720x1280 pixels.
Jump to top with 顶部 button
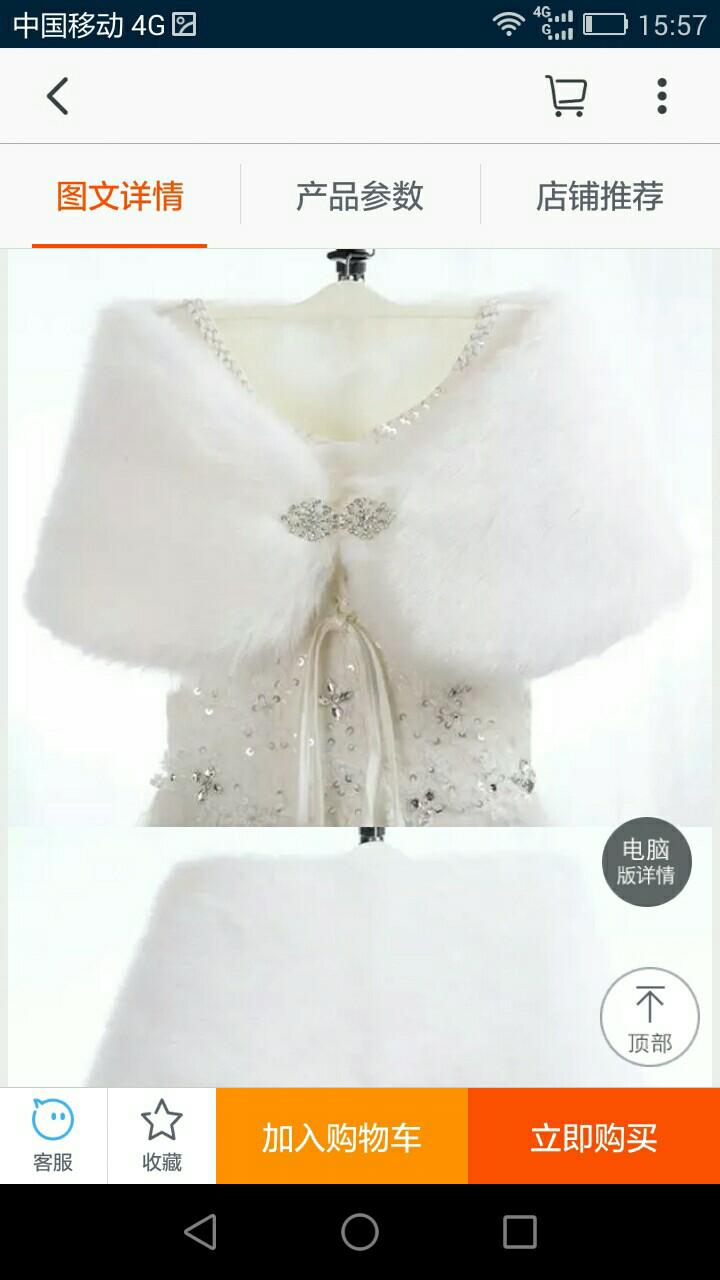[x=649, y=1017]
